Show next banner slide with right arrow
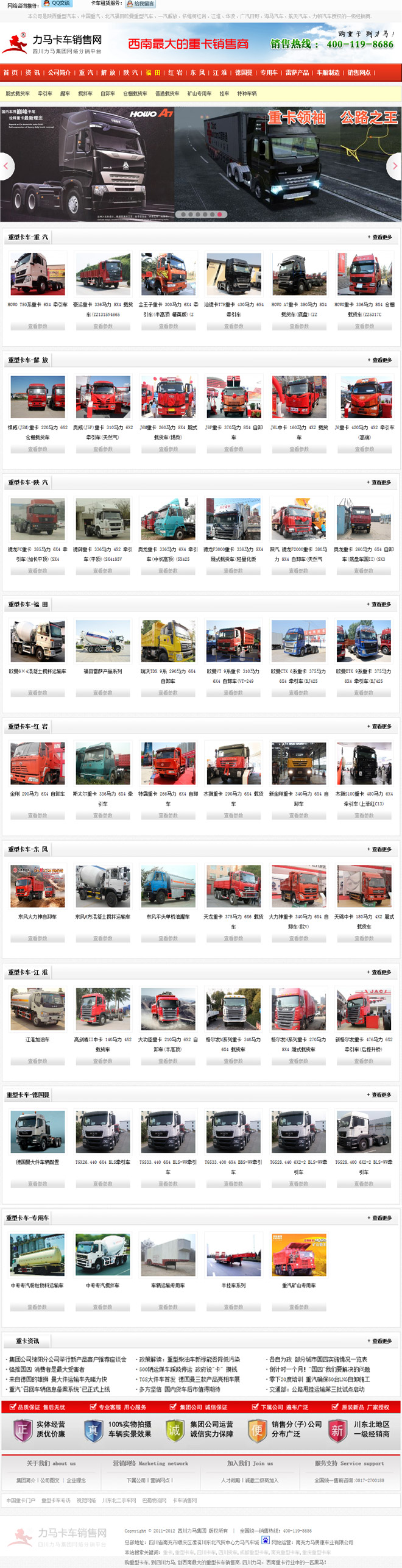402x1568 pixels. pos(395,166)
